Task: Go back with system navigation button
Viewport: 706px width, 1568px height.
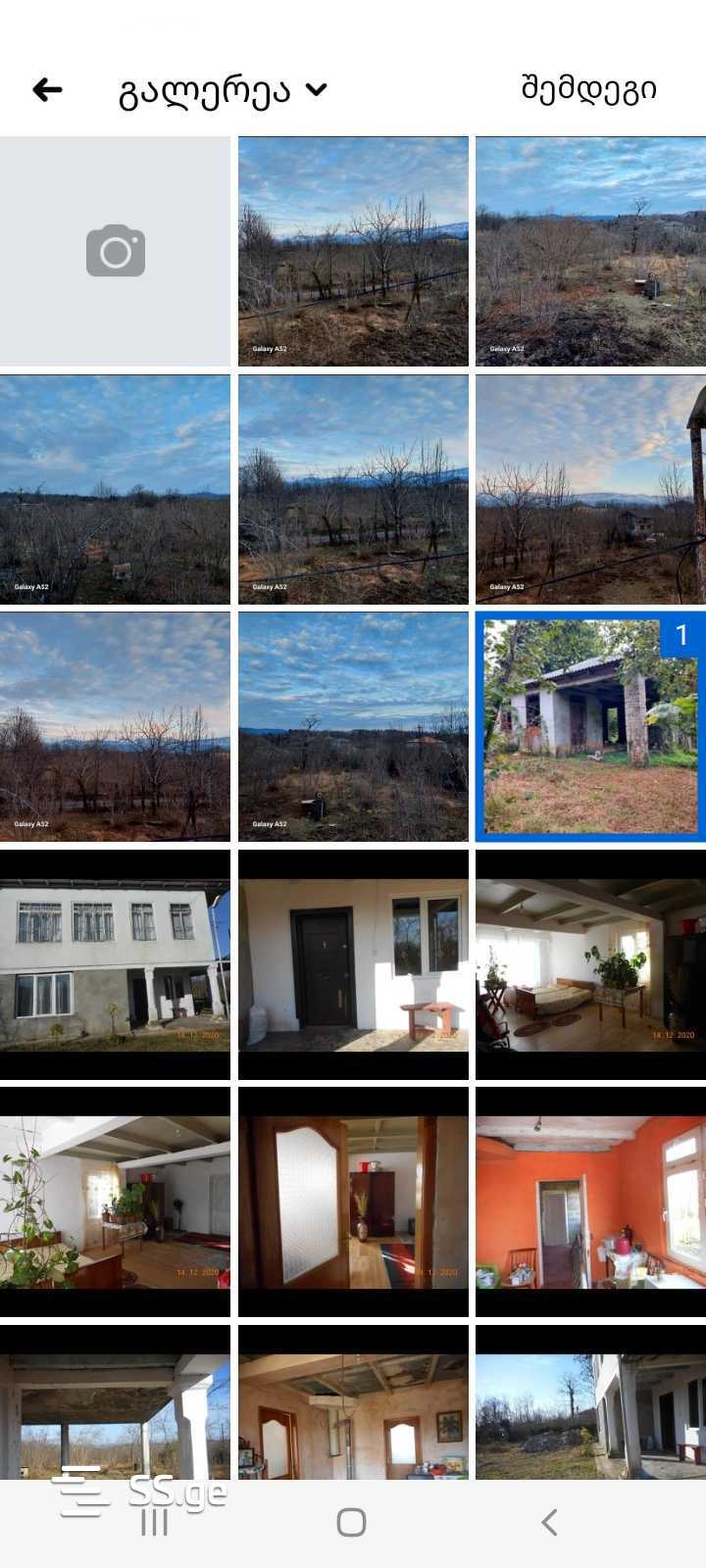Action: point(549,1522)
